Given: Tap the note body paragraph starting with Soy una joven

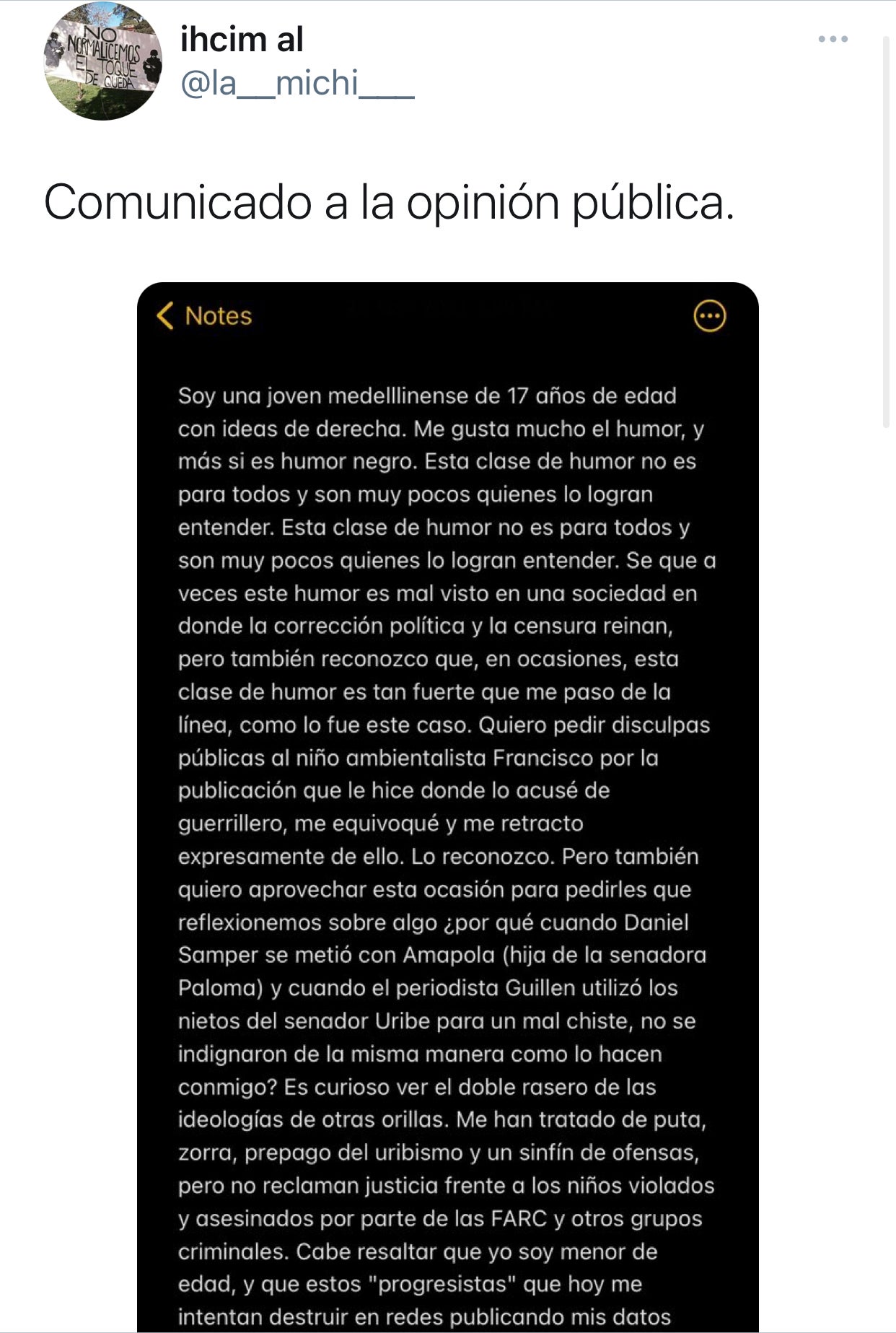Looking at the screenshot, I should pyautogui.click(x=426, y=395).
